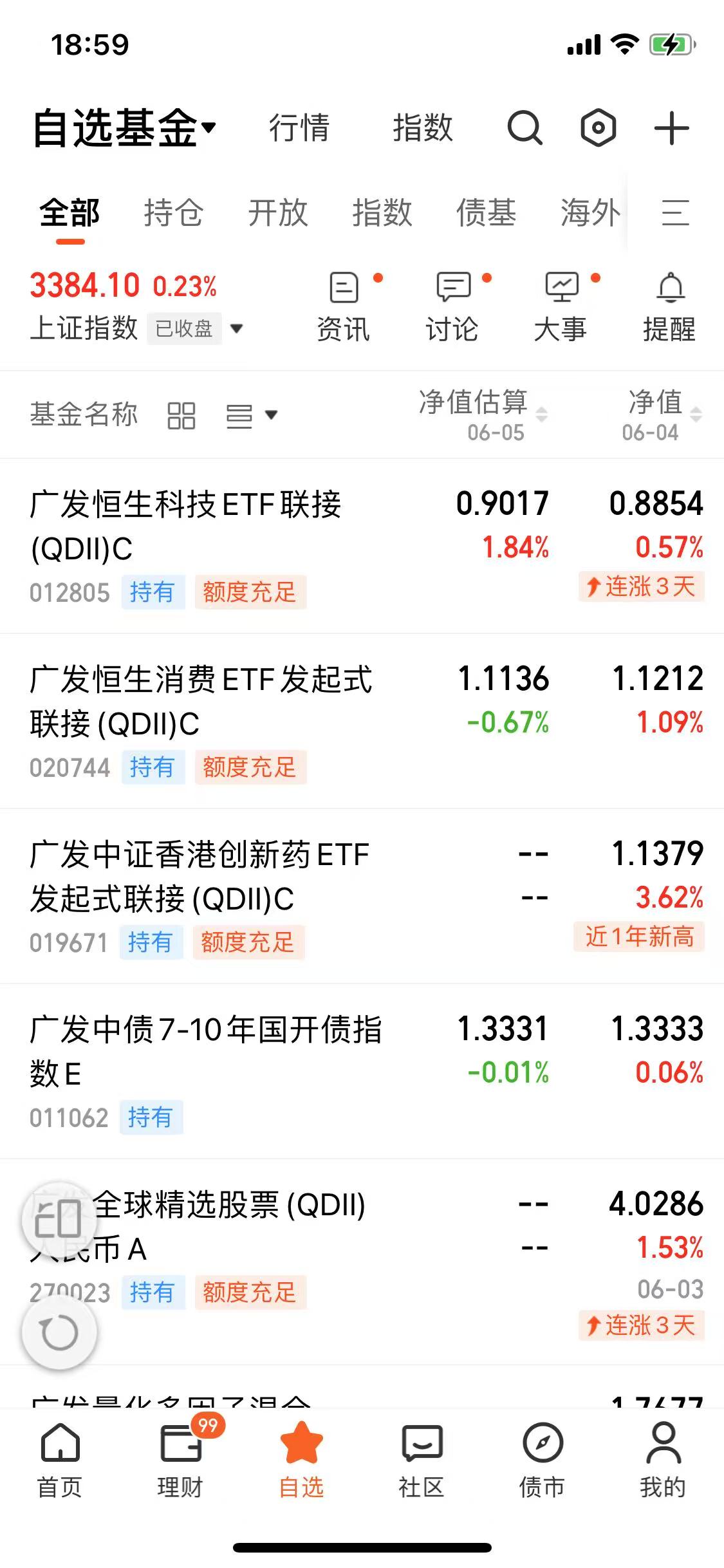Open 广发恒生科技ETF联接(QDII)C fund

[x=362, y=546]
